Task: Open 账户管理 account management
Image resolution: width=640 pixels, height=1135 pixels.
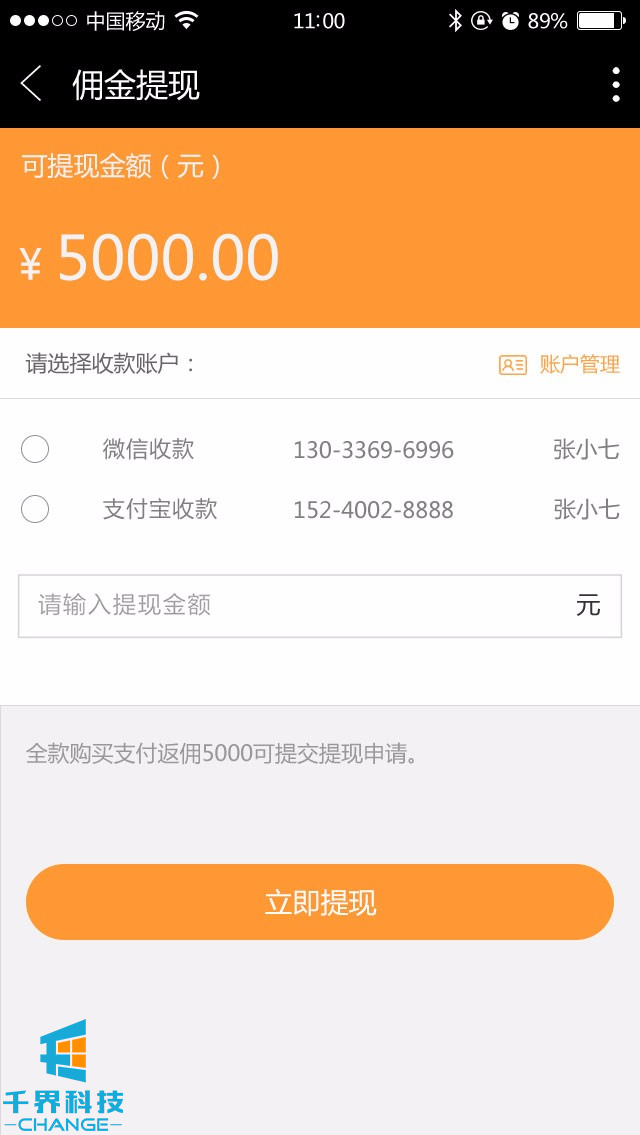Action: point(560,365)
